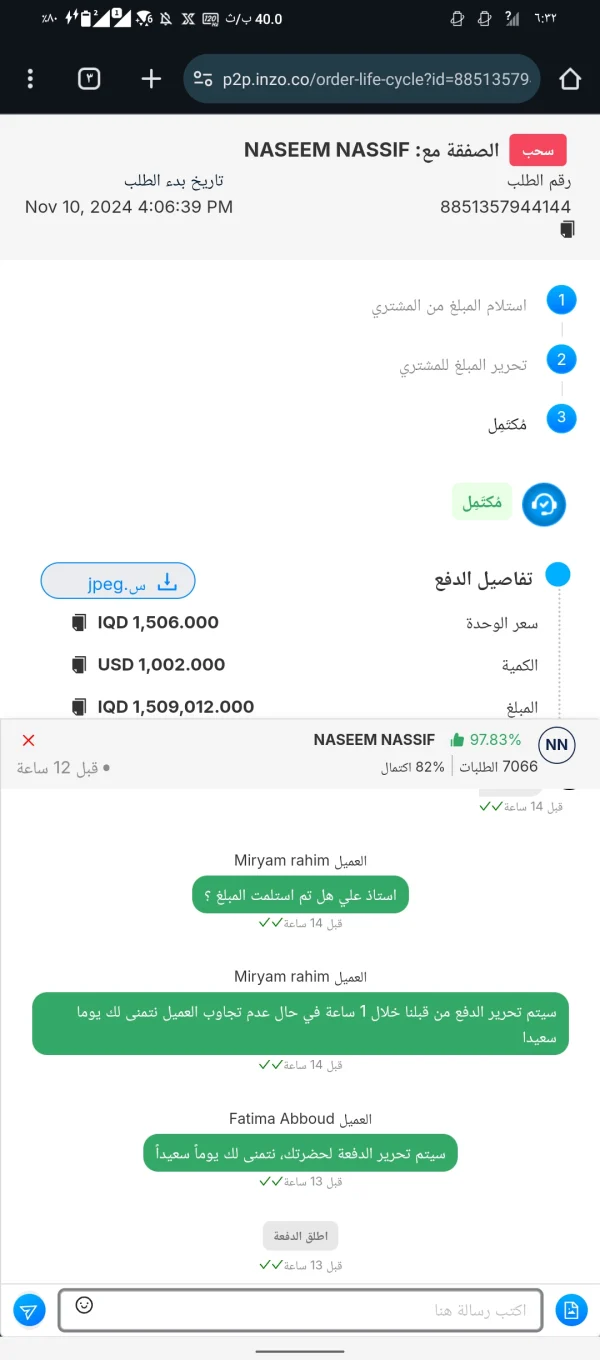
Task: Copy the amount IQD 1,509,012.000
Action: coord(80,706)
